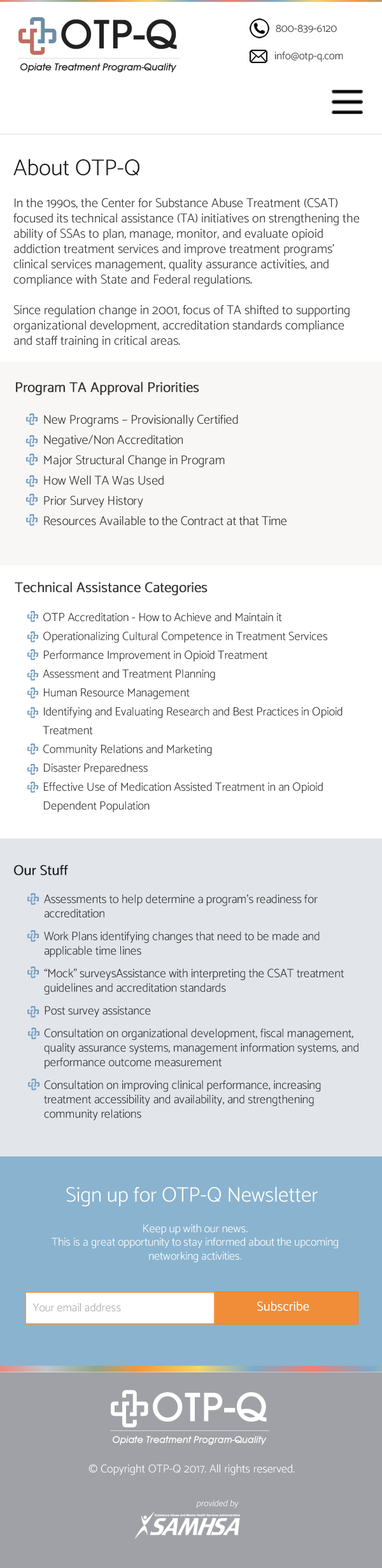
Task: Open the SAMHSA provider link
Action: pyautogui.click(x=188, y=1525)
